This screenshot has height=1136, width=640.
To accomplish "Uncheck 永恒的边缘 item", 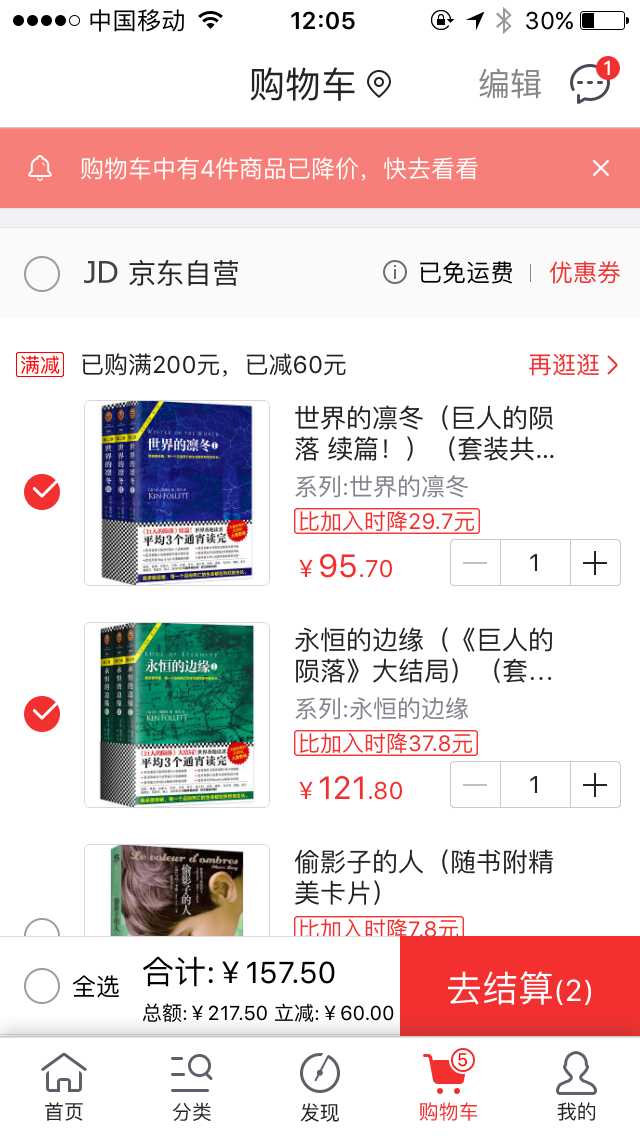I will coord(42,714).
